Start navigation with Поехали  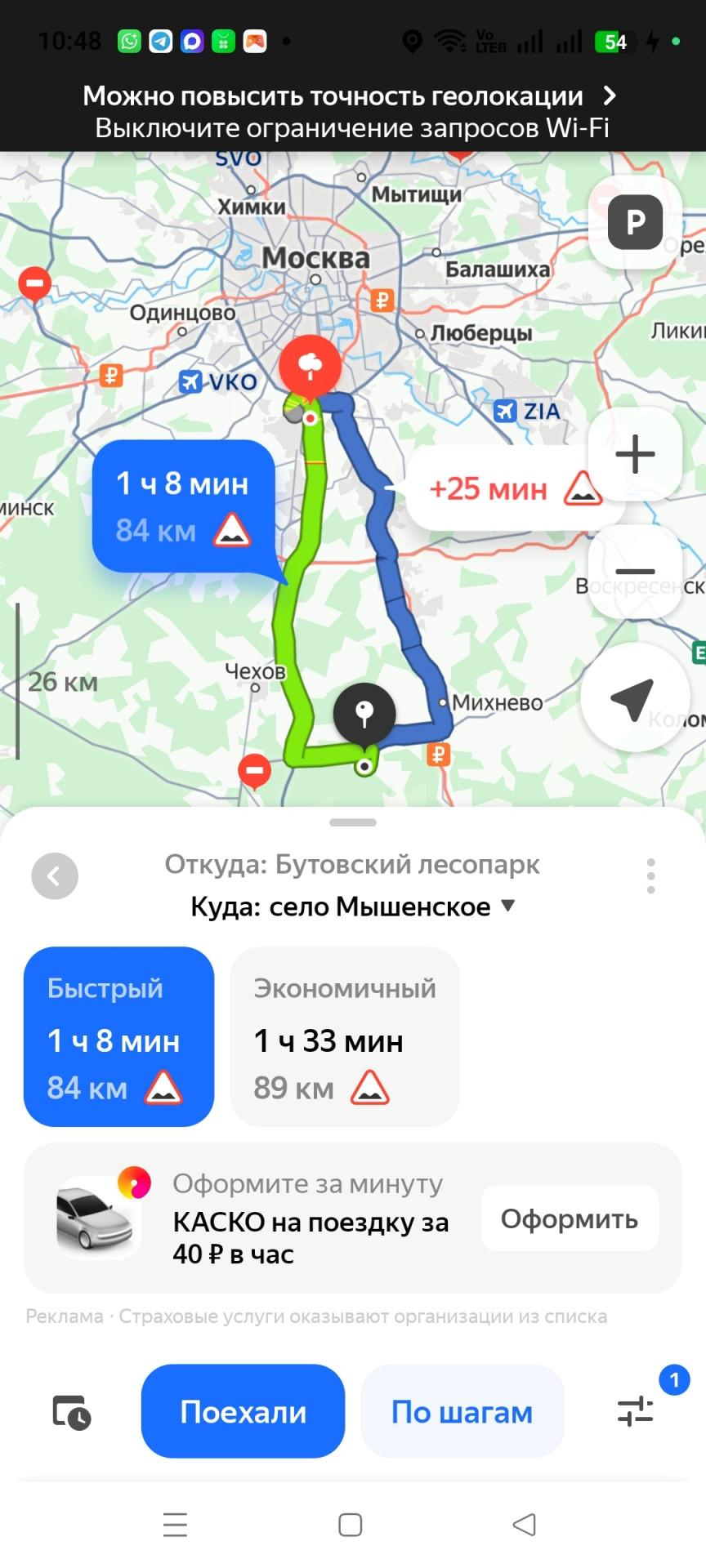click(243, 1411)
